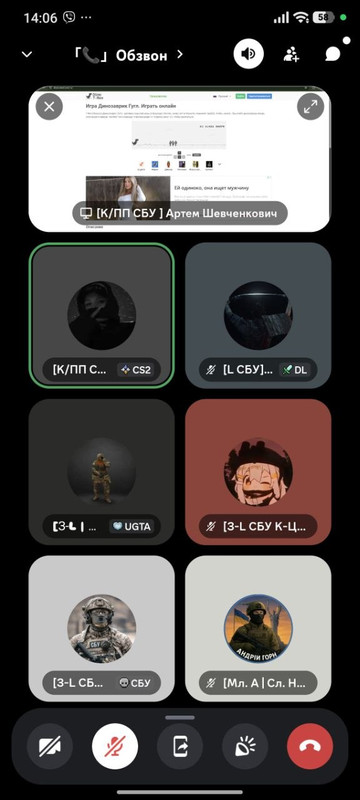The width and height of the screenshot is (360, 800).
Task: Select the participant tile with the DL tag
Action: 258,315
